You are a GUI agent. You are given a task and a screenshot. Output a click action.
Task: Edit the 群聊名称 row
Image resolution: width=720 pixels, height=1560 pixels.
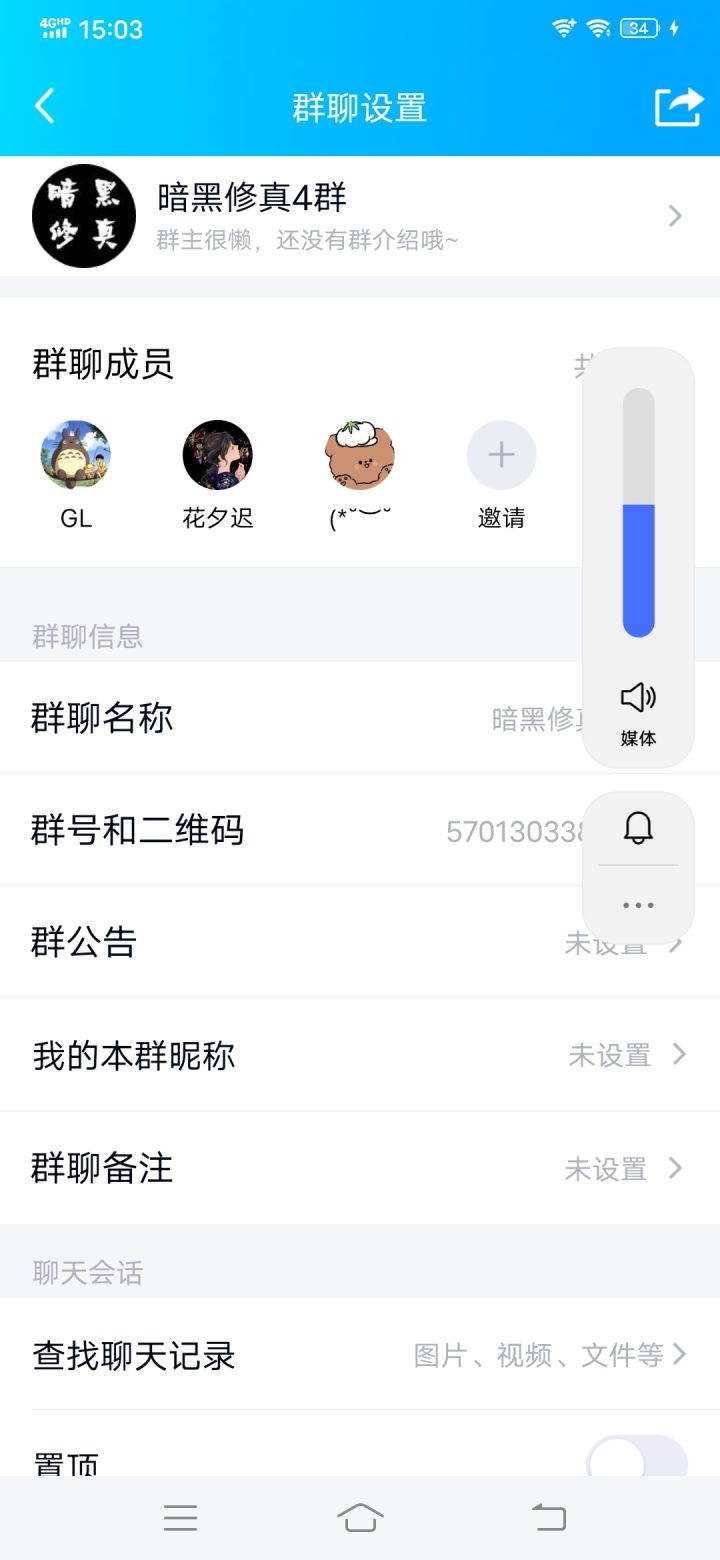click(x=300, y=718)
